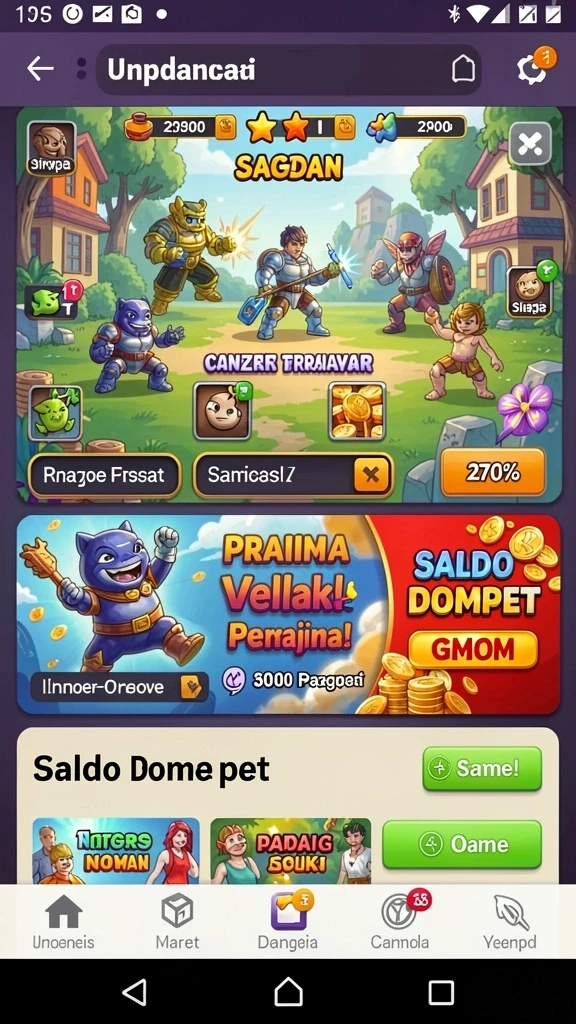
Task: Open the Padaig Souki game card
Action: [x=291, y=851]
